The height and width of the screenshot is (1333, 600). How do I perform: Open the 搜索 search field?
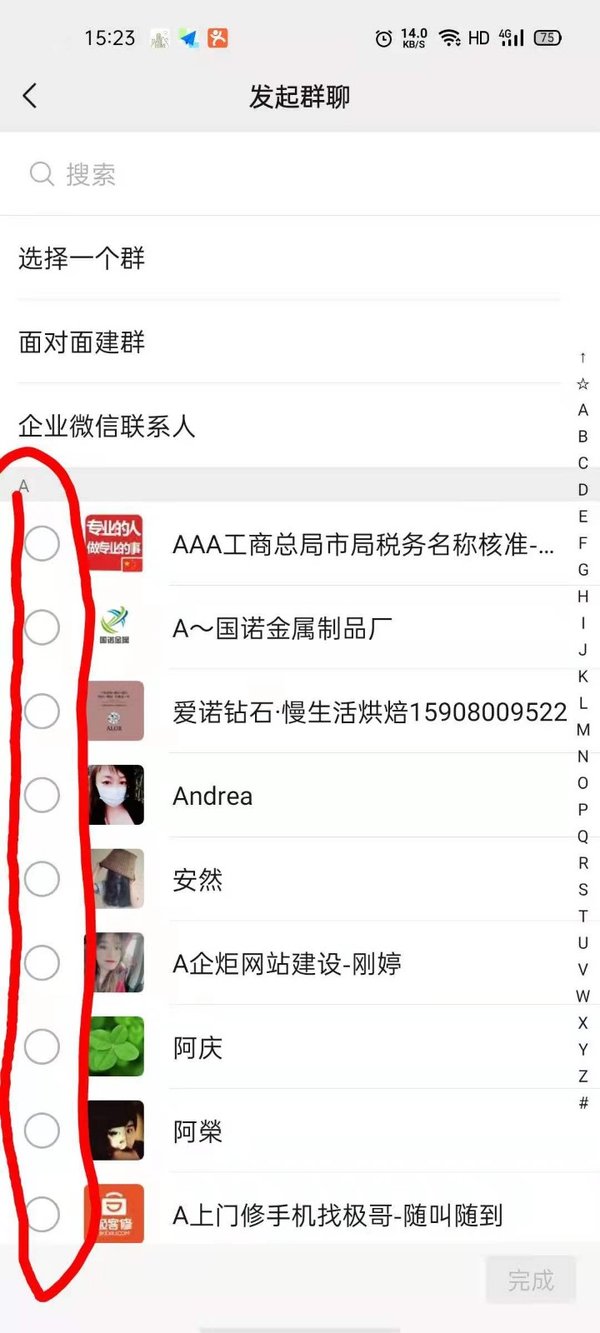point(300,175)
